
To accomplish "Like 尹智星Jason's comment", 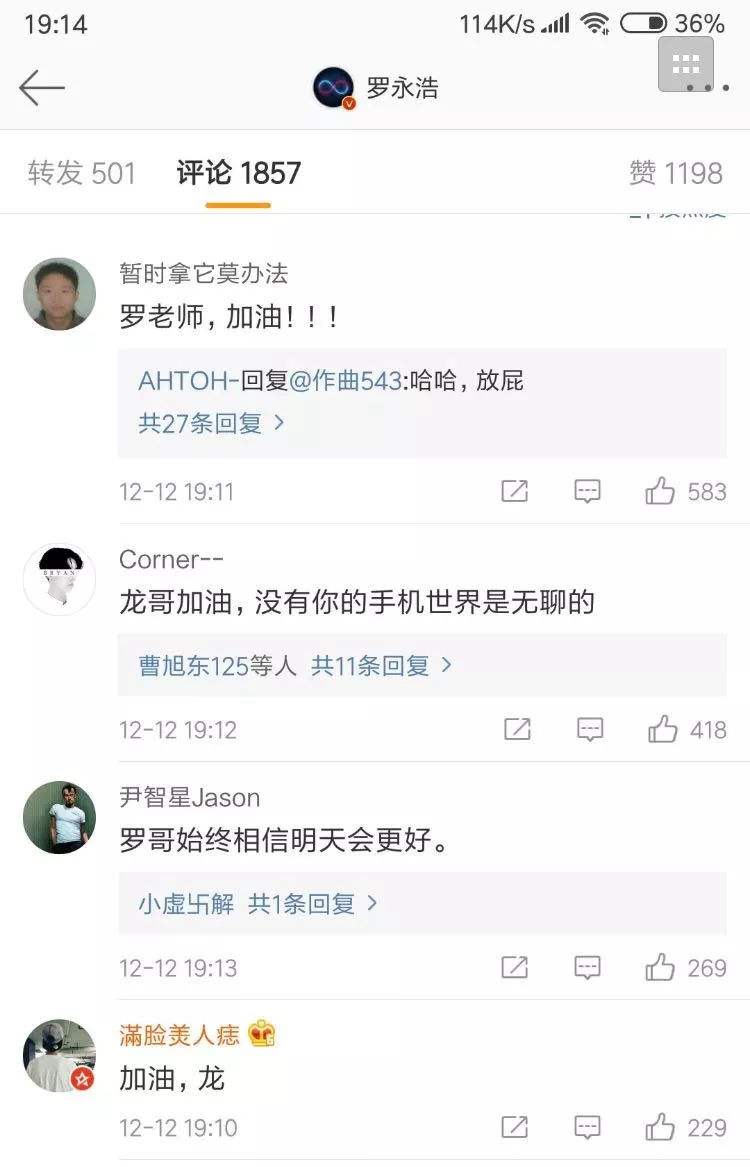I will [x=660, y=967].
